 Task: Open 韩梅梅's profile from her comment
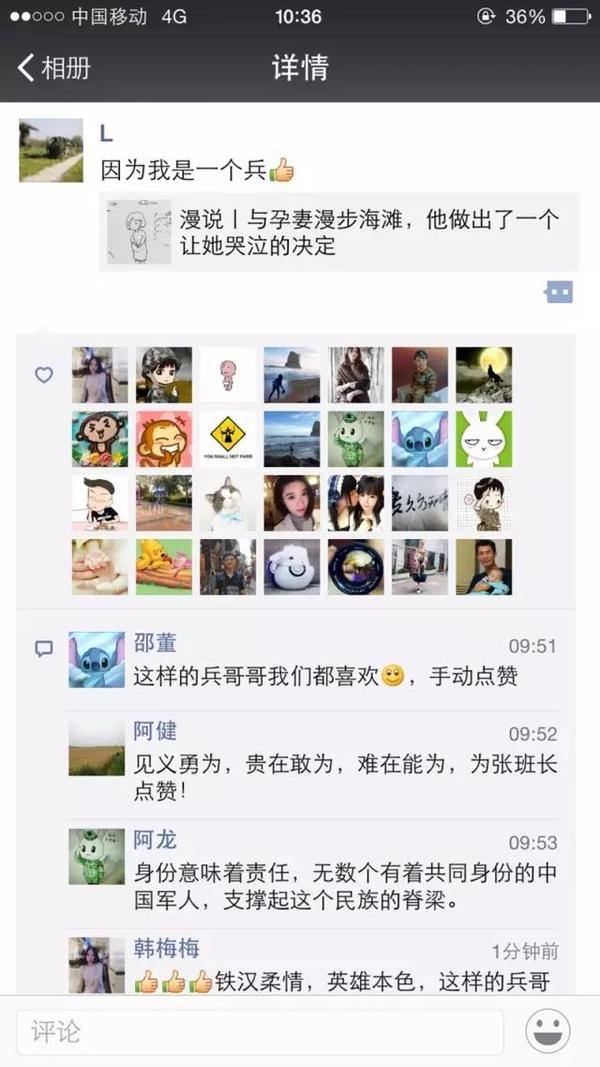(x=166, y=947)
